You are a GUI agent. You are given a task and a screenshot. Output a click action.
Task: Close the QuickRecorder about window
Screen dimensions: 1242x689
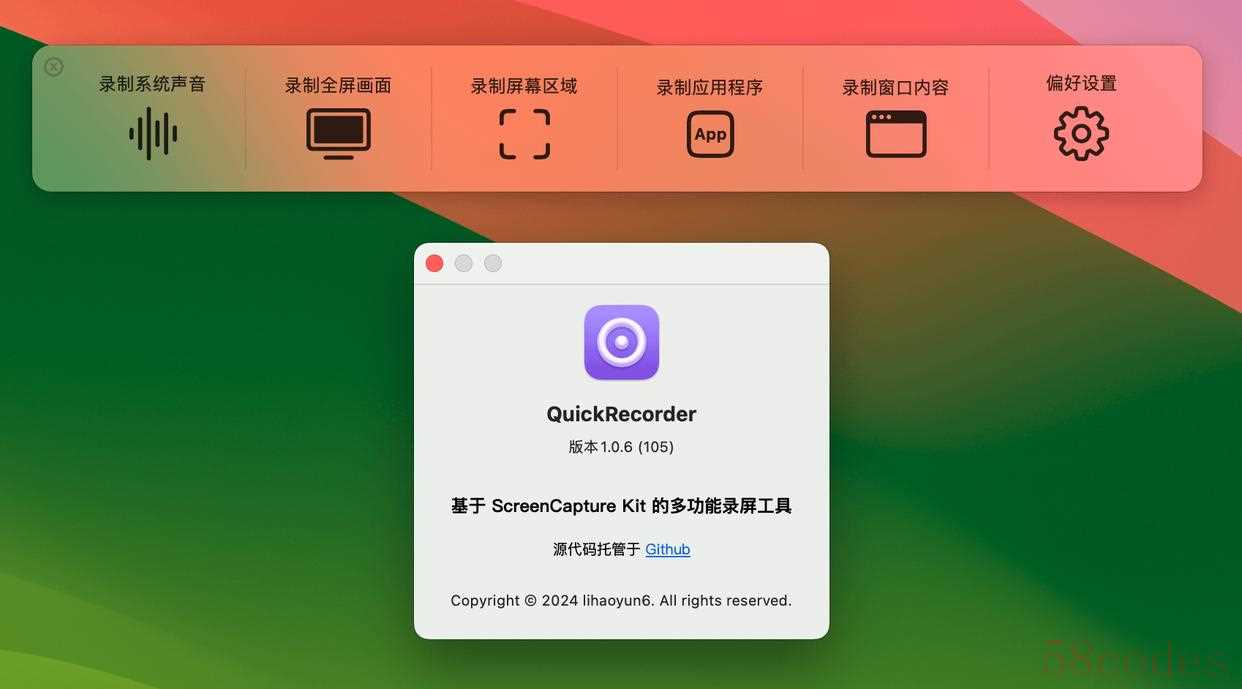434,263
